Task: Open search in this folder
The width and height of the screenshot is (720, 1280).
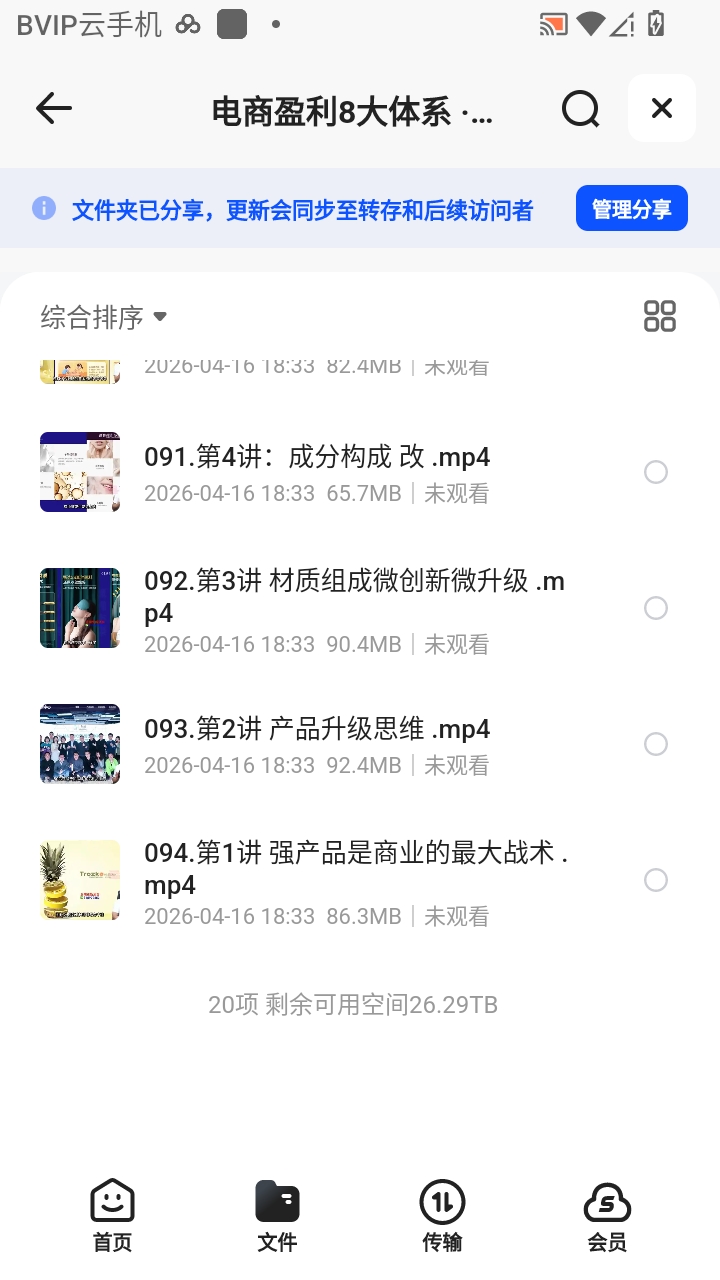Action: (580, 108)
